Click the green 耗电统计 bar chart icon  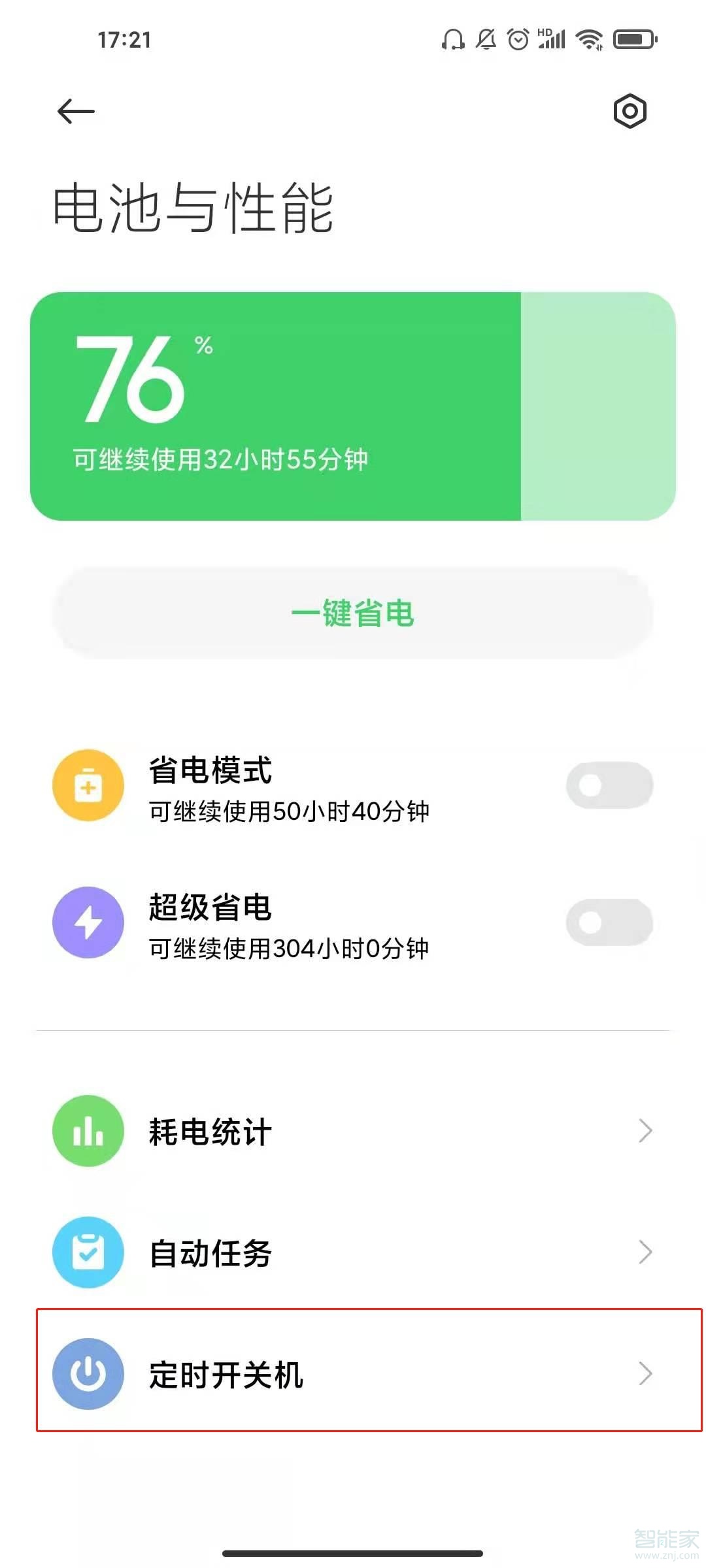coord(89,1131)
